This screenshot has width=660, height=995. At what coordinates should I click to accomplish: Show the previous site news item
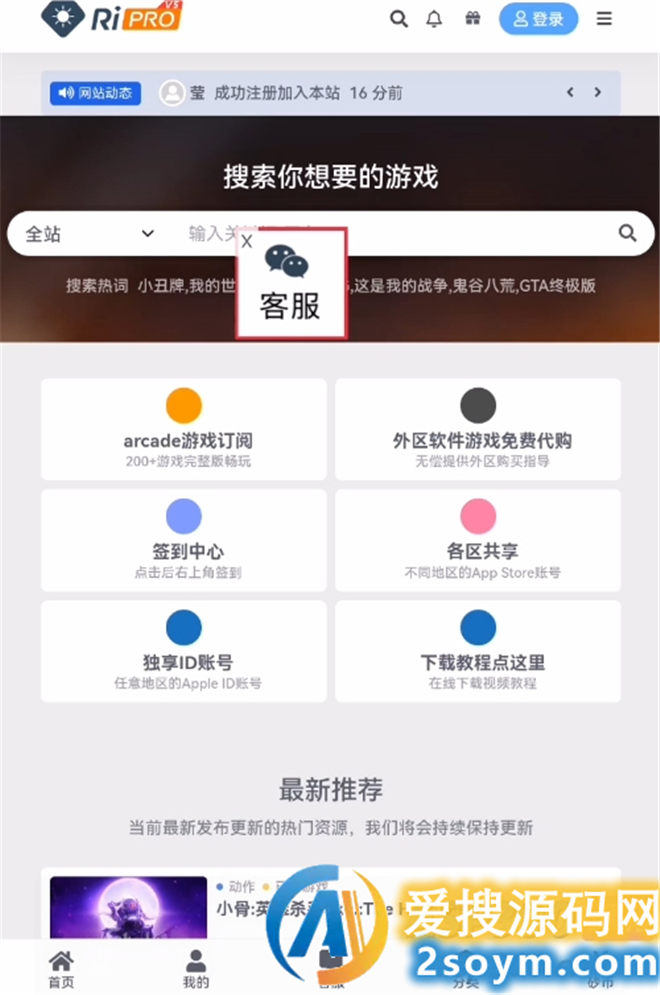[570, 93]
